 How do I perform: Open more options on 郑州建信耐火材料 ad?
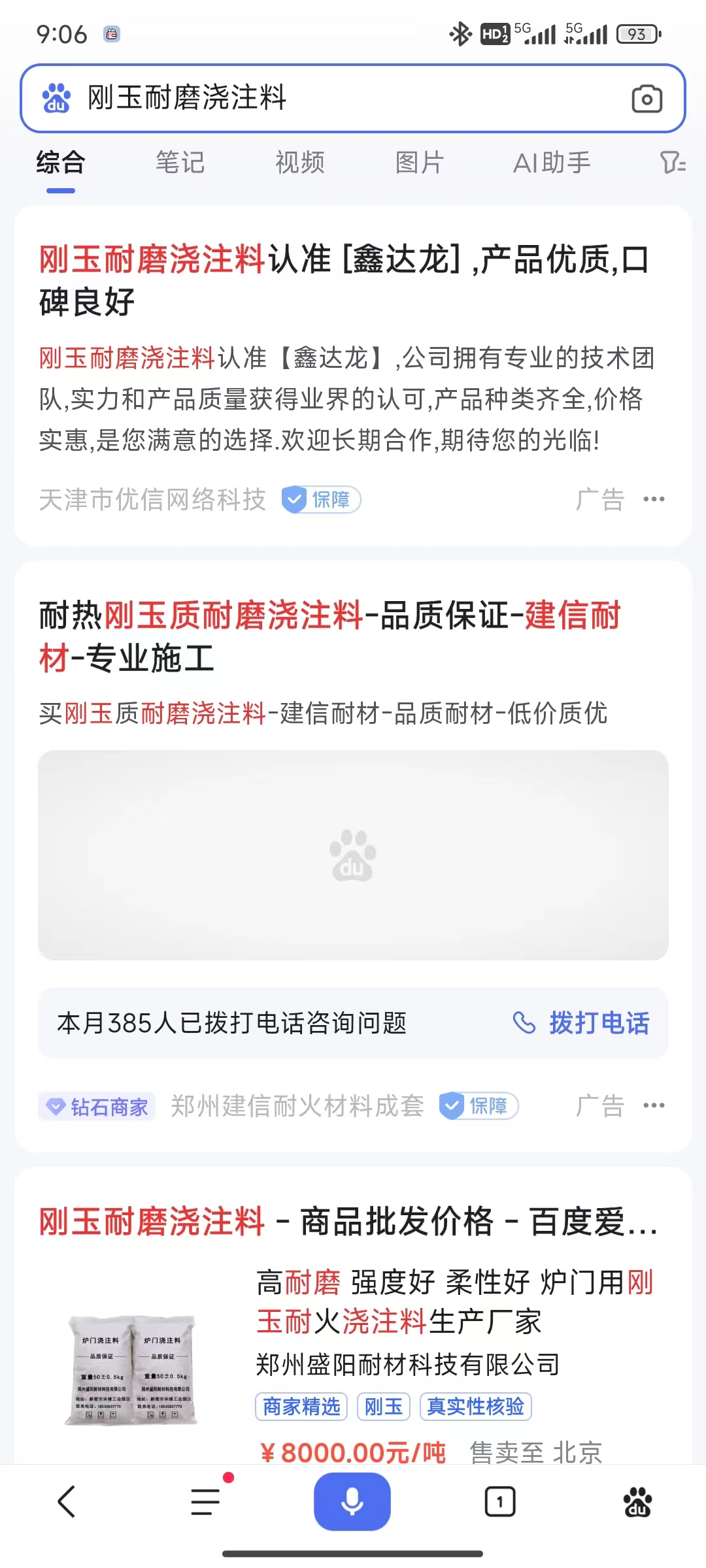click(654, 1105)
